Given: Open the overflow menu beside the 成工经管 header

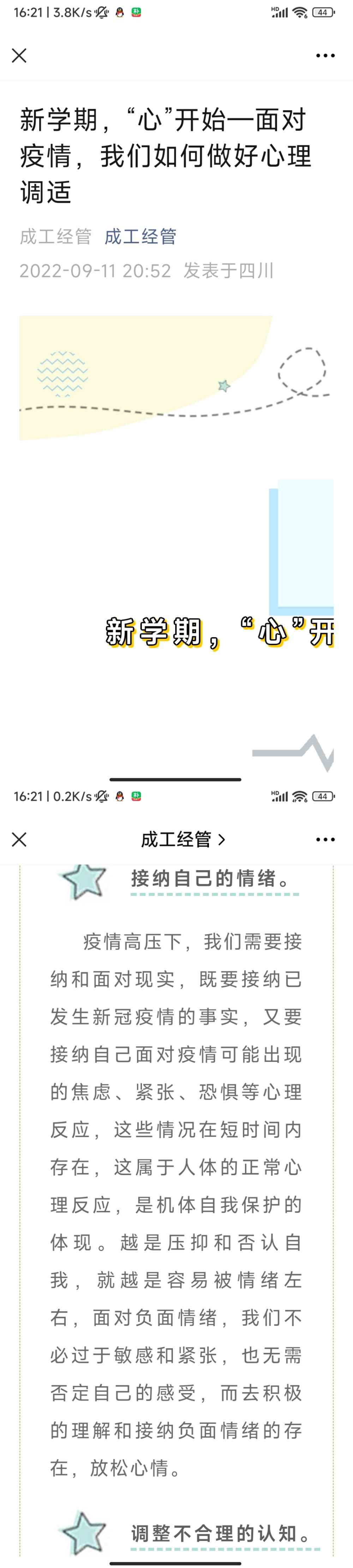Looking at the screenshot, I should click(x=325, y=839).
